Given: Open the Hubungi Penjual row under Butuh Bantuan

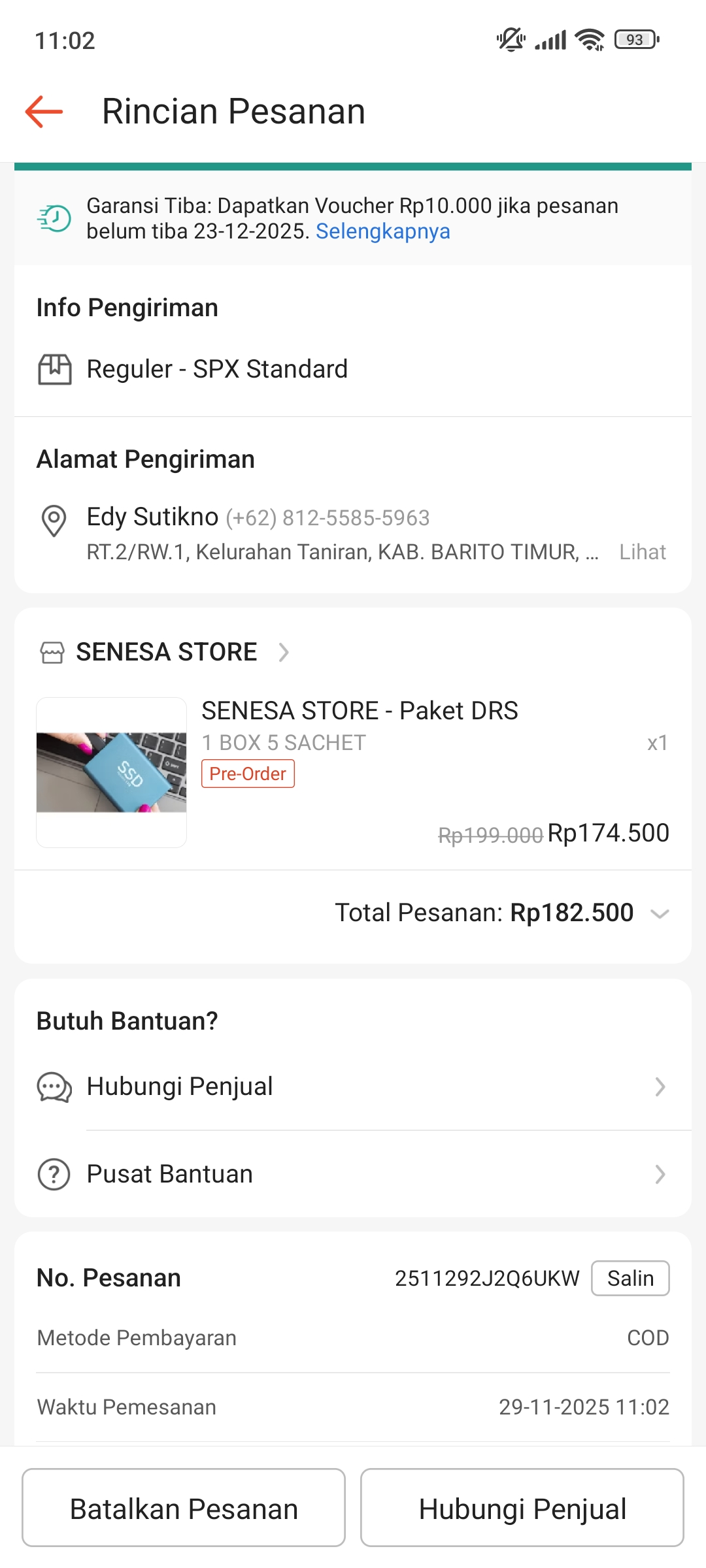Looking at the screenshot, I should 353,1086.
